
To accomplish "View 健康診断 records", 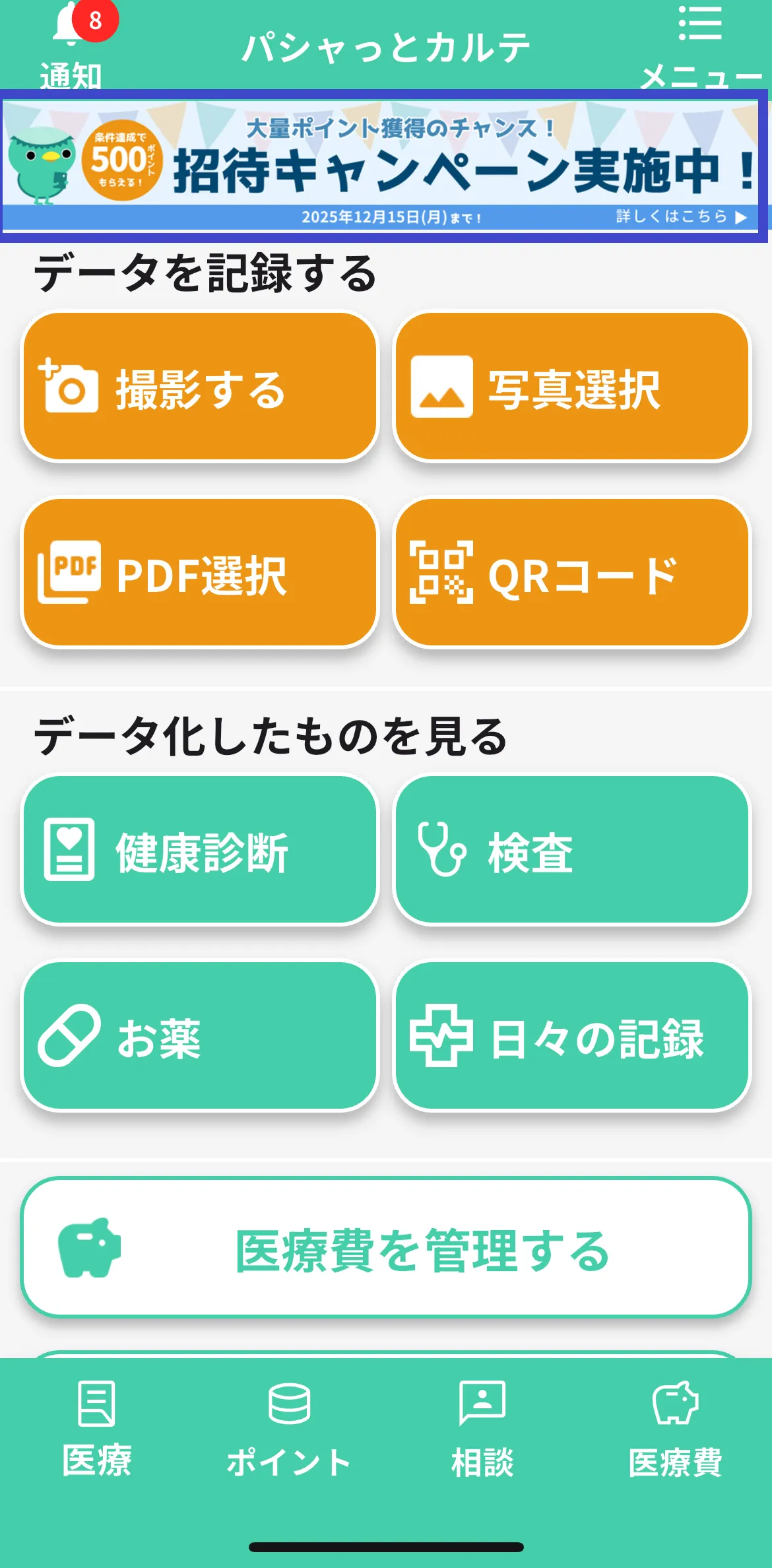I will tap(200, 851).
